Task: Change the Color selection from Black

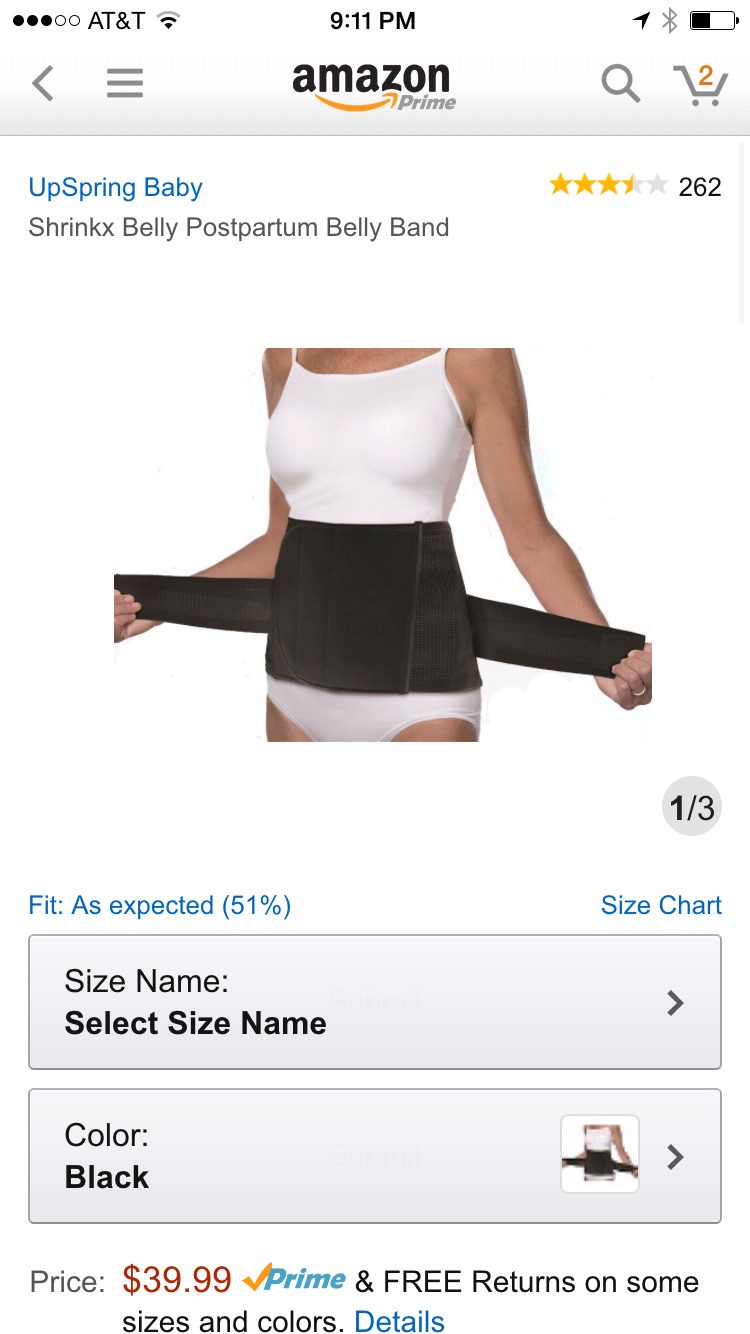Action: [375, 1156]
